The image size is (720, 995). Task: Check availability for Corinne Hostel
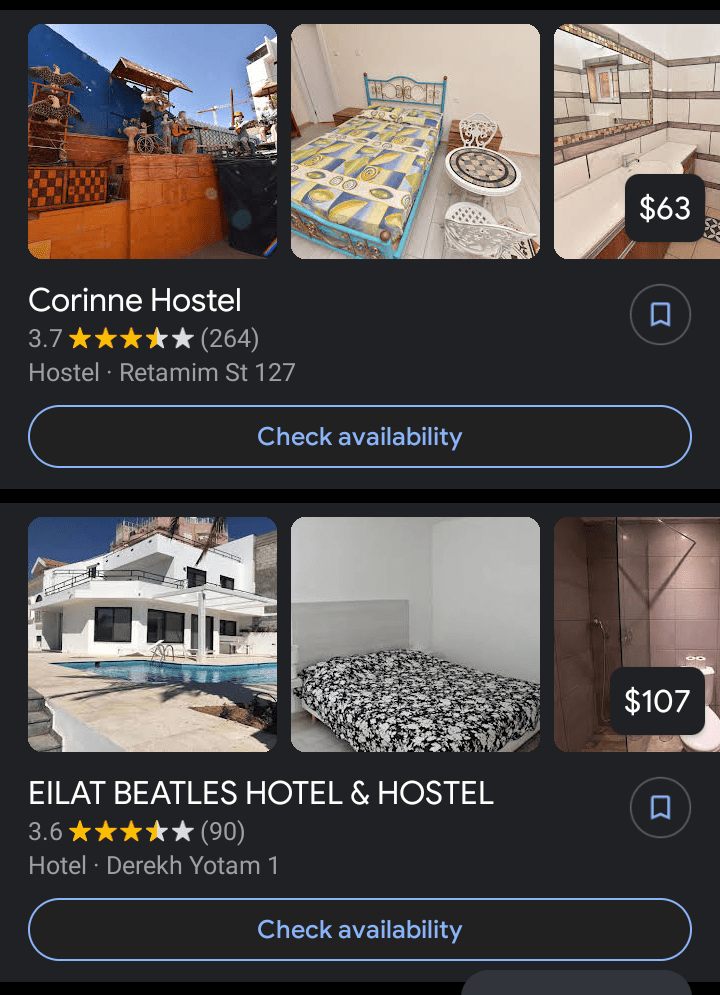(360, 437)
